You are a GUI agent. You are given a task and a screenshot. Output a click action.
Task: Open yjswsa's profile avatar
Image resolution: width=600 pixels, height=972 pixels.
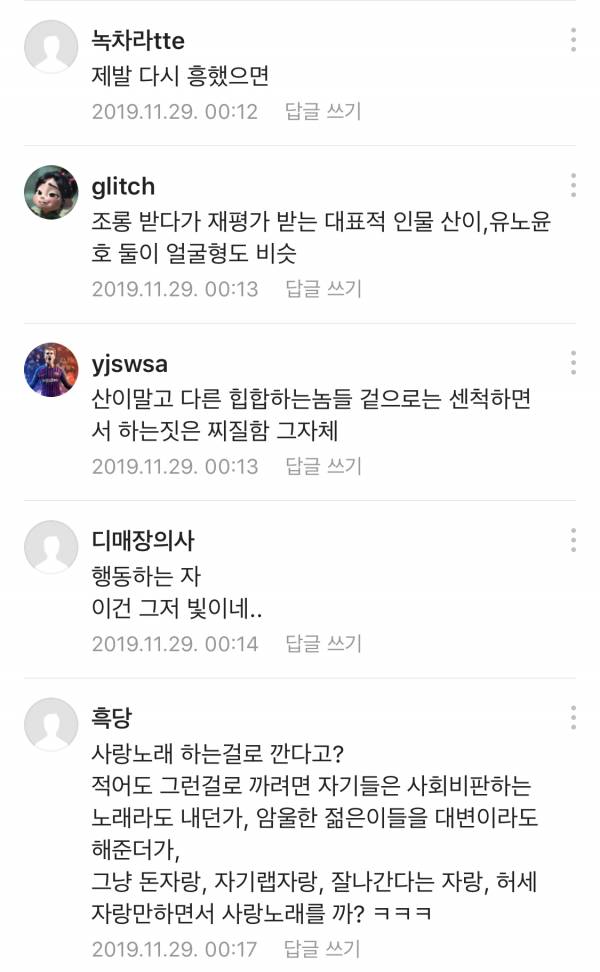click(51, 370)
